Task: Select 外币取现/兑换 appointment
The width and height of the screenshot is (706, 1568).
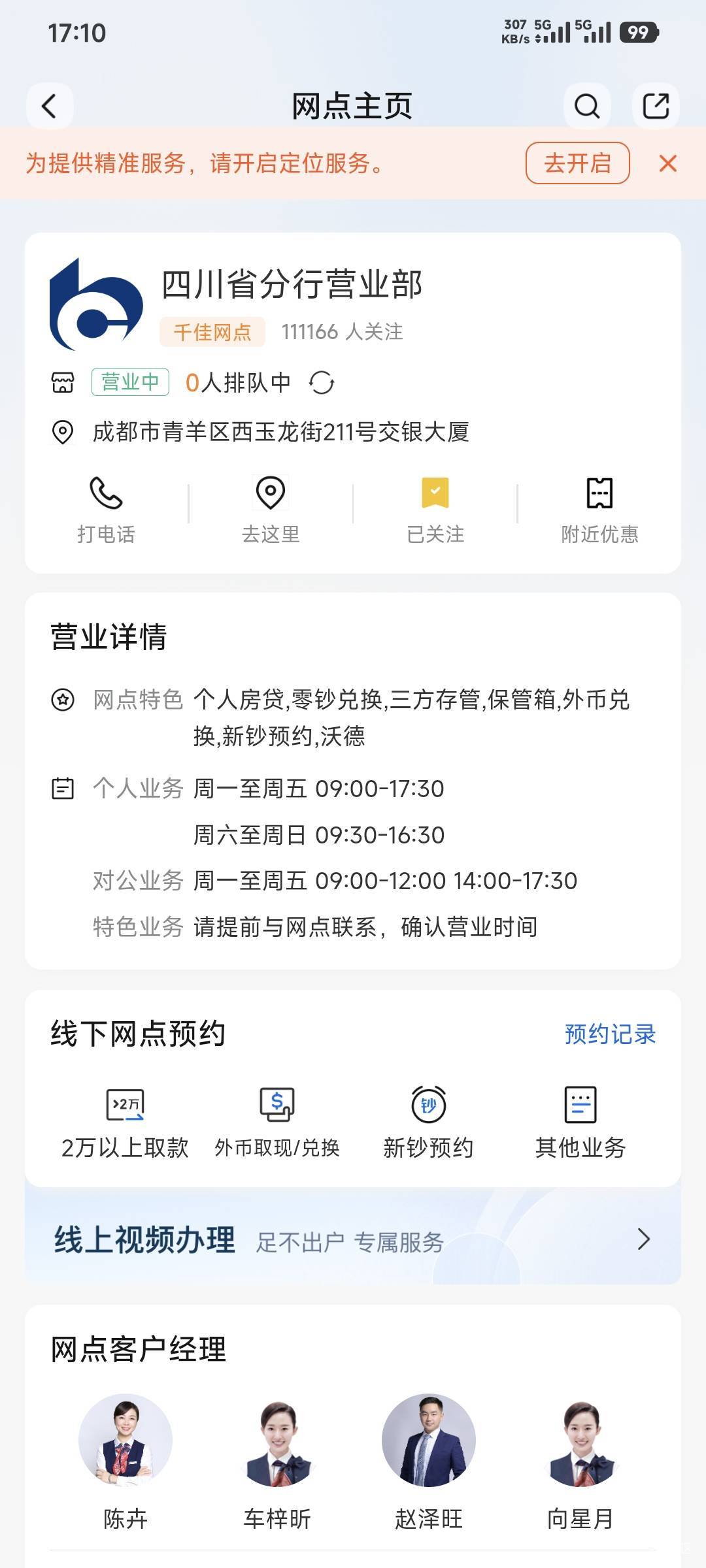Action: click(277, 1121)
